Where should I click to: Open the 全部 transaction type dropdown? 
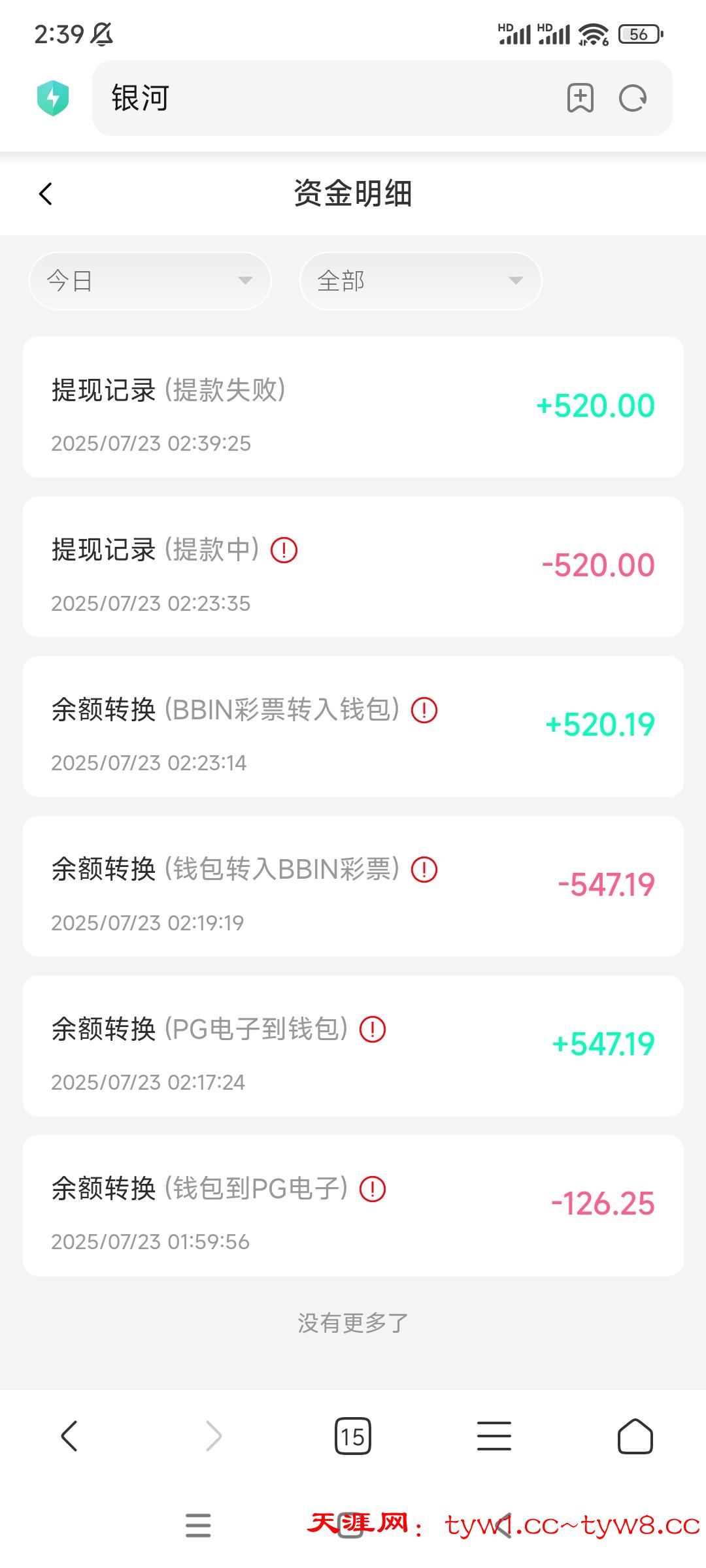[420, 281]
